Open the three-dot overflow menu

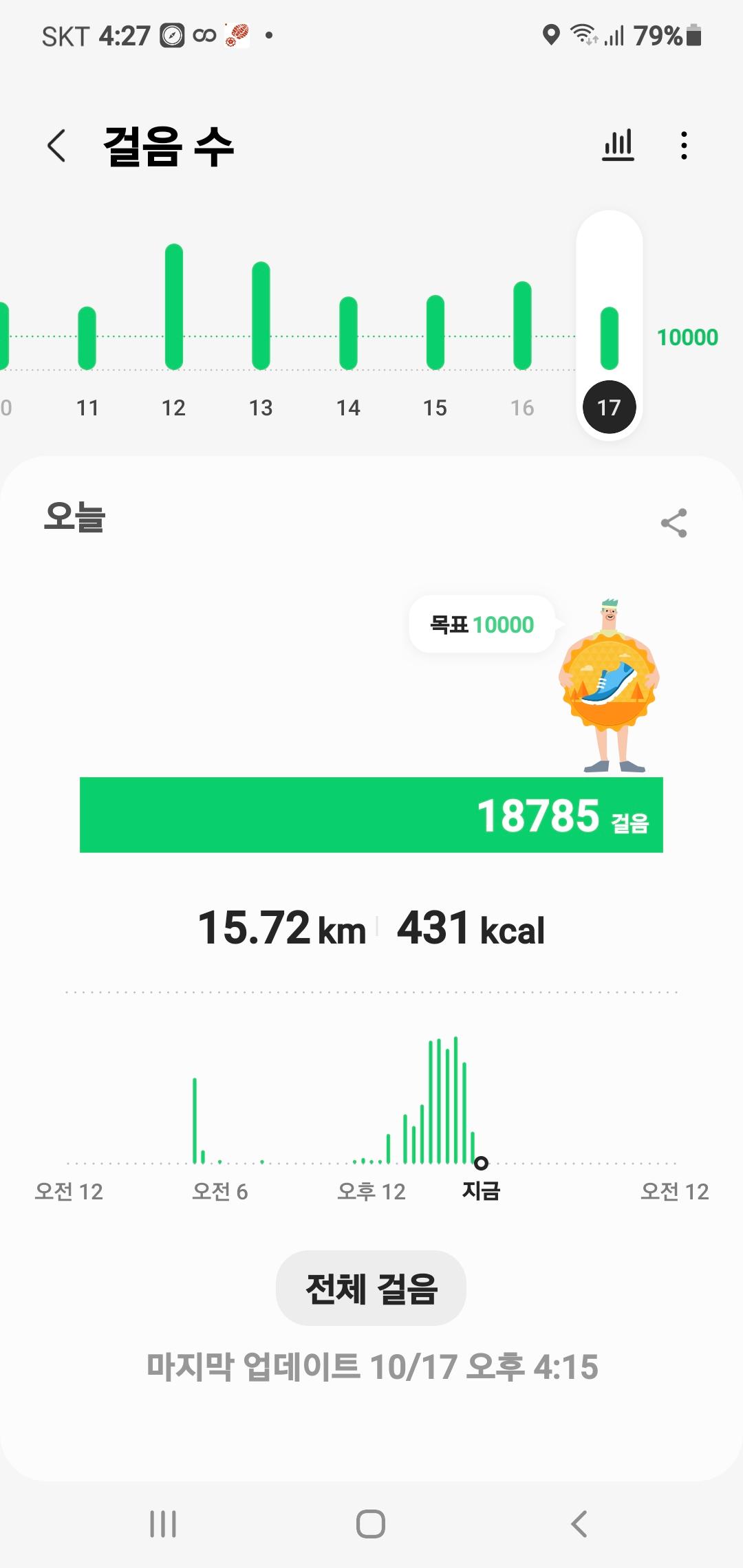tap(683, 145)
